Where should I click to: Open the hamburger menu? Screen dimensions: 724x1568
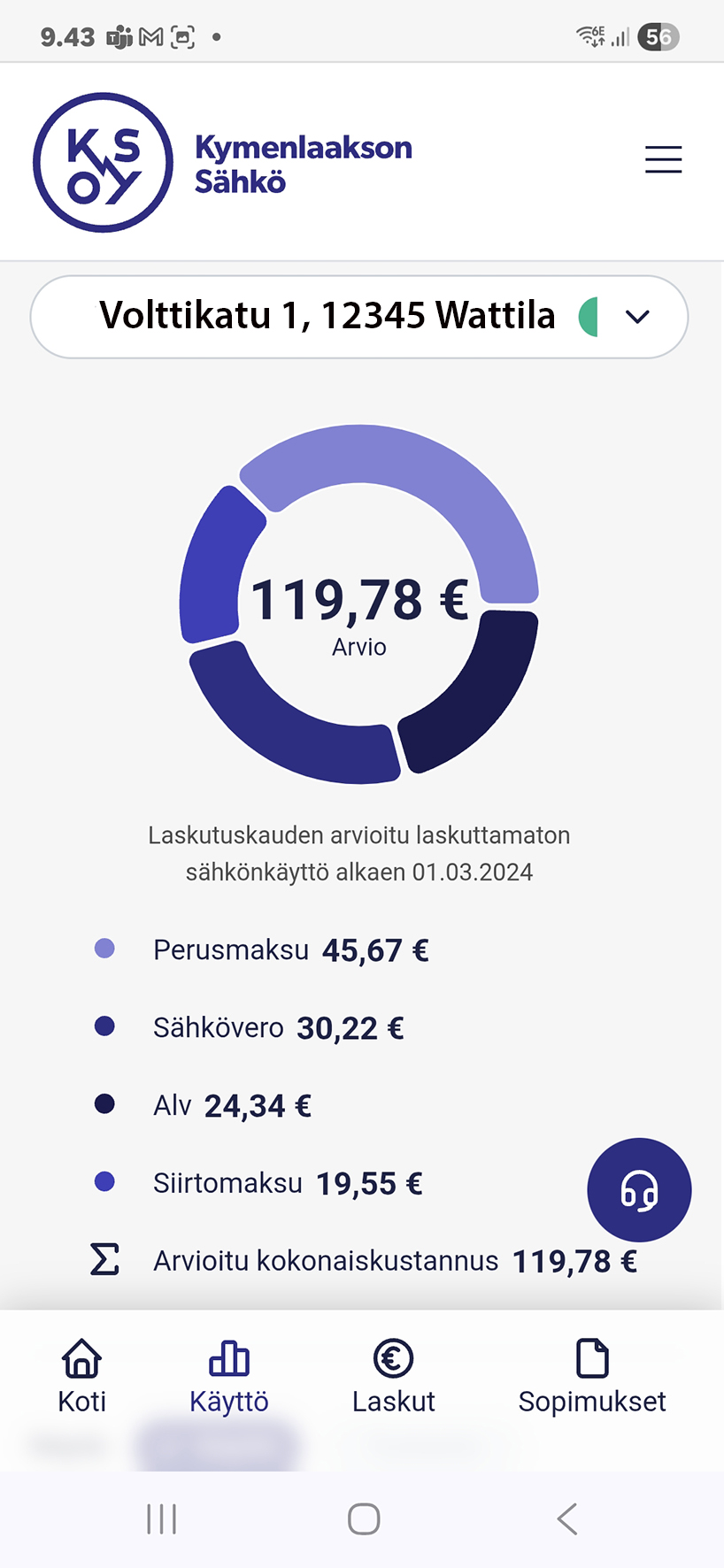pos(663,160)
